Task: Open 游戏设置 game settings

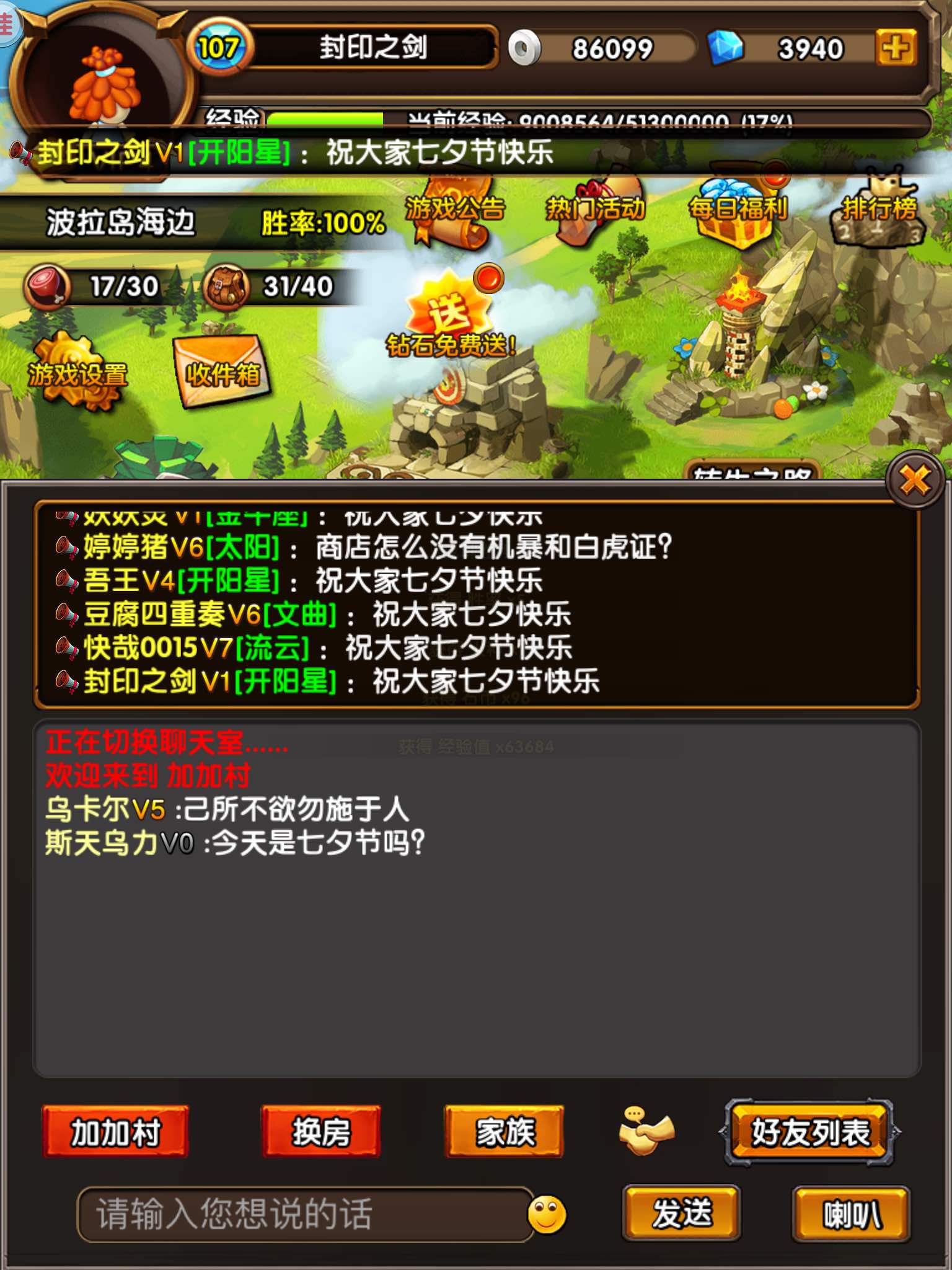Action: click(77, 372)
